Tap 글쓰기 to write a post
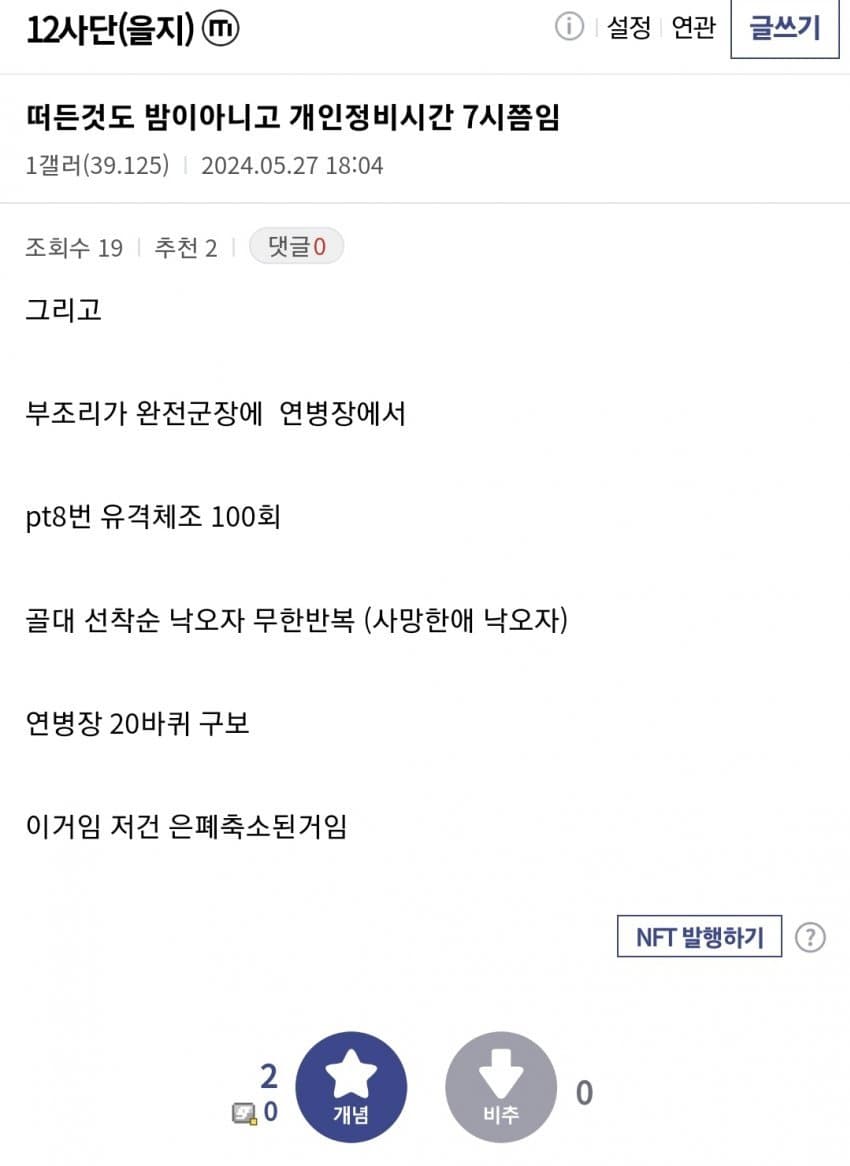 [x=785, y=28]
